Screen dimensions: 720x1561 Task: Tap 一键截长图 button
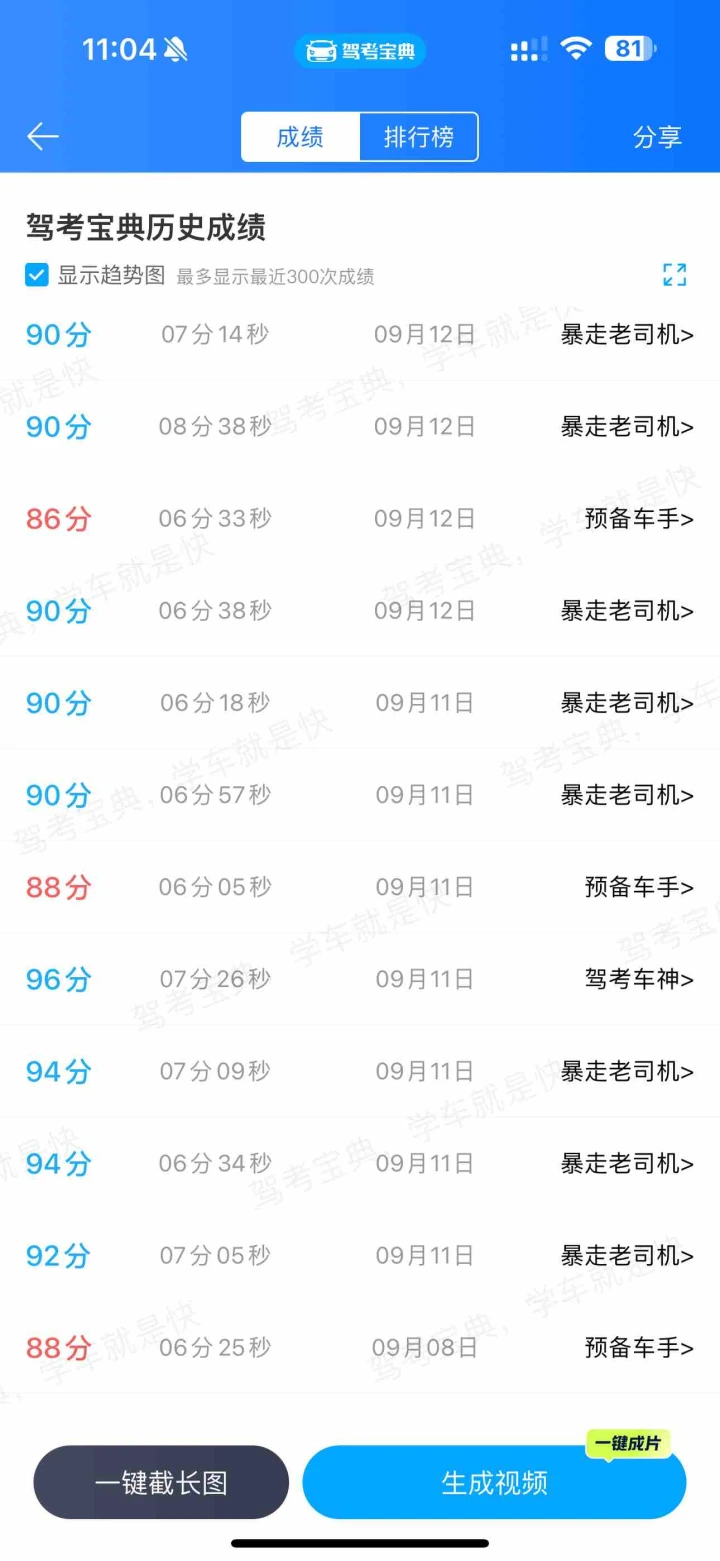coord(161,1482)
